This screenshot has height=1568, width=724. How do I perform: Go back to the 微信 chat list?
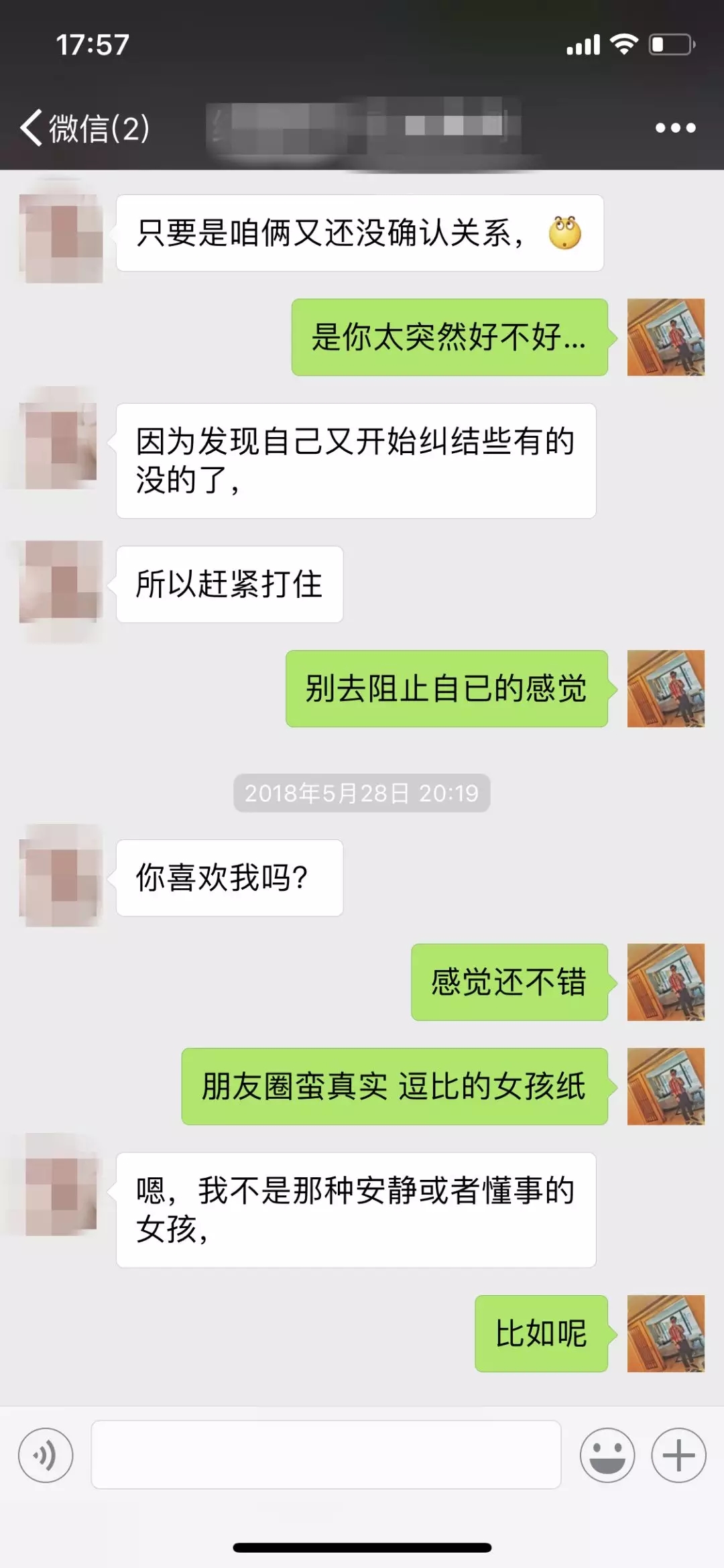tap(84, 127)
